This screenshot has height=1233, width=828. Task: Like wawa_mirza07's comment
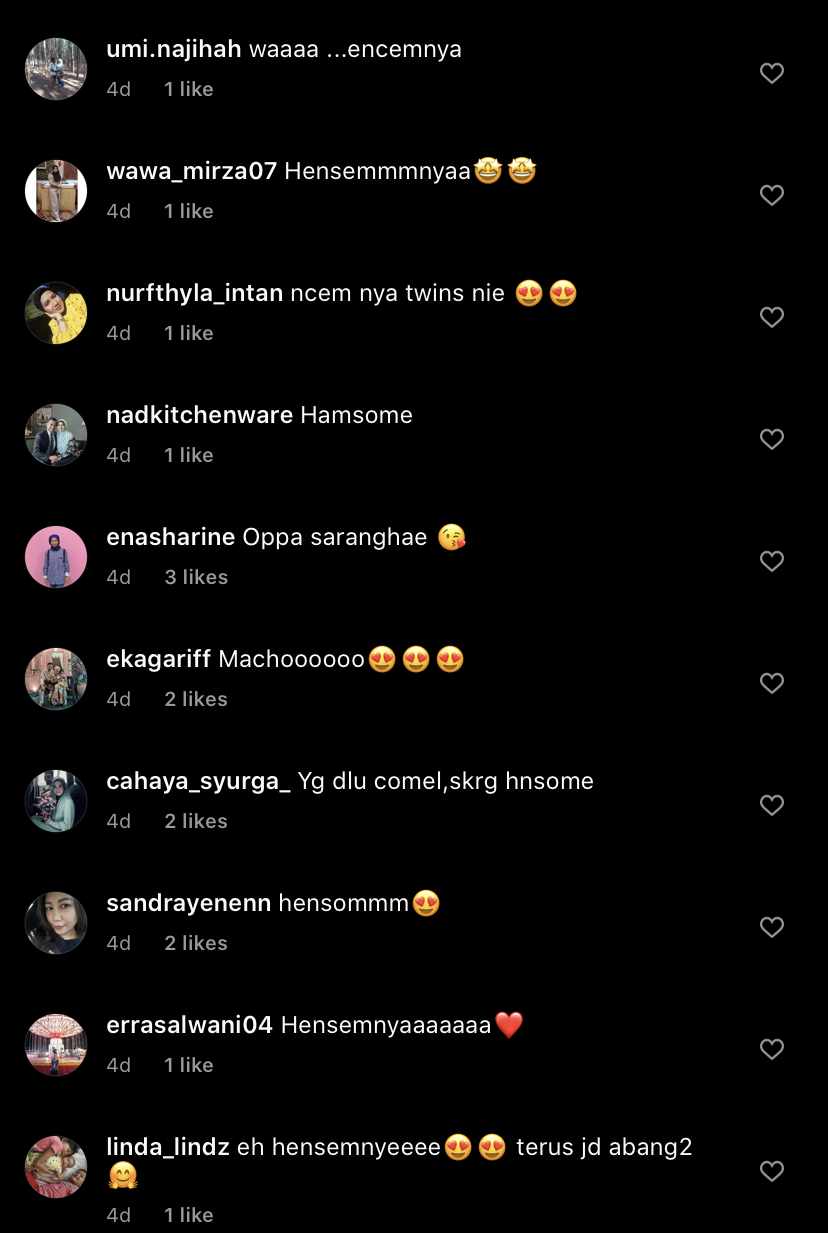[771, 195]
